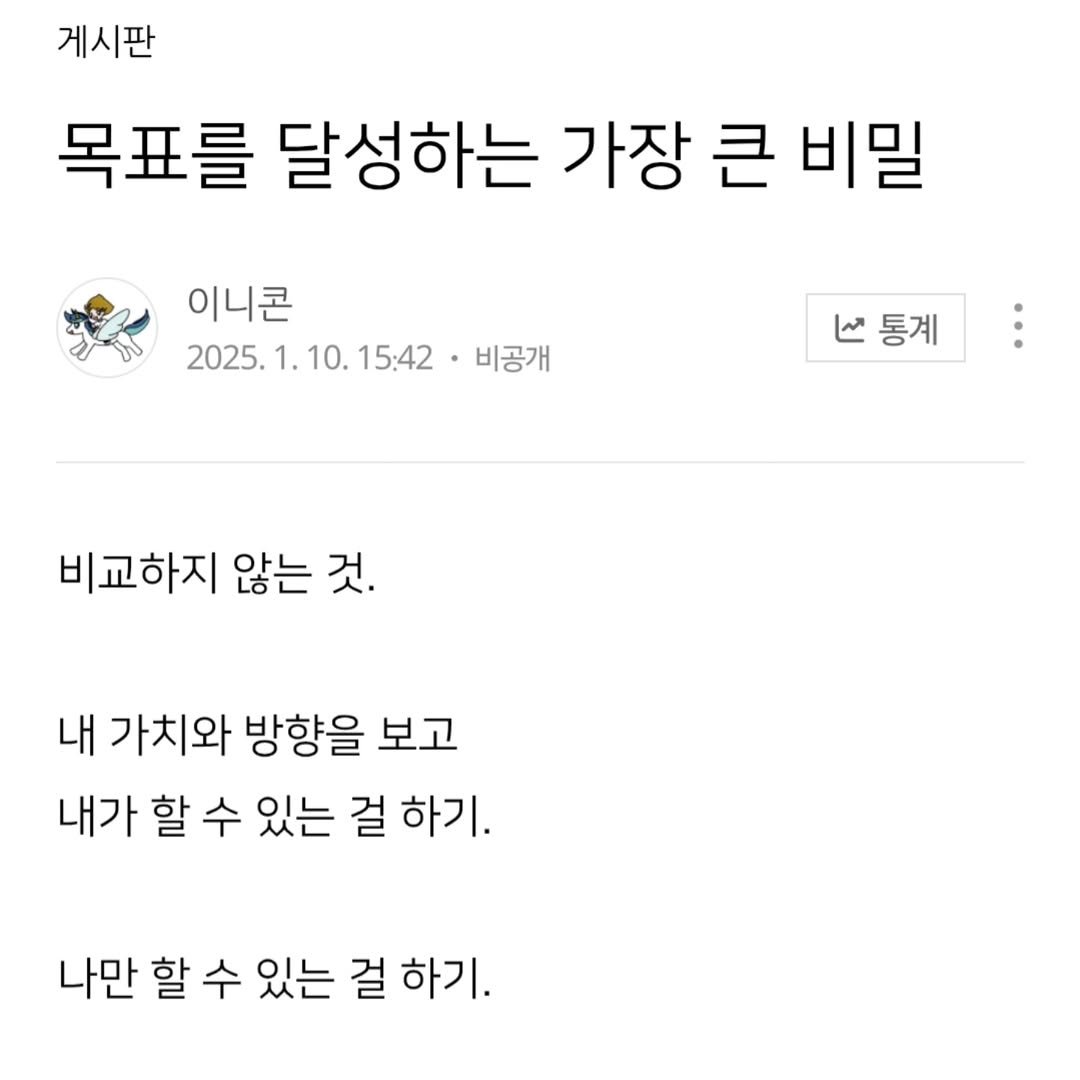This screenshot has width=1080, height=1080.
Task: Open 이니콘's profile picture
Action: [x=107, y=328]
